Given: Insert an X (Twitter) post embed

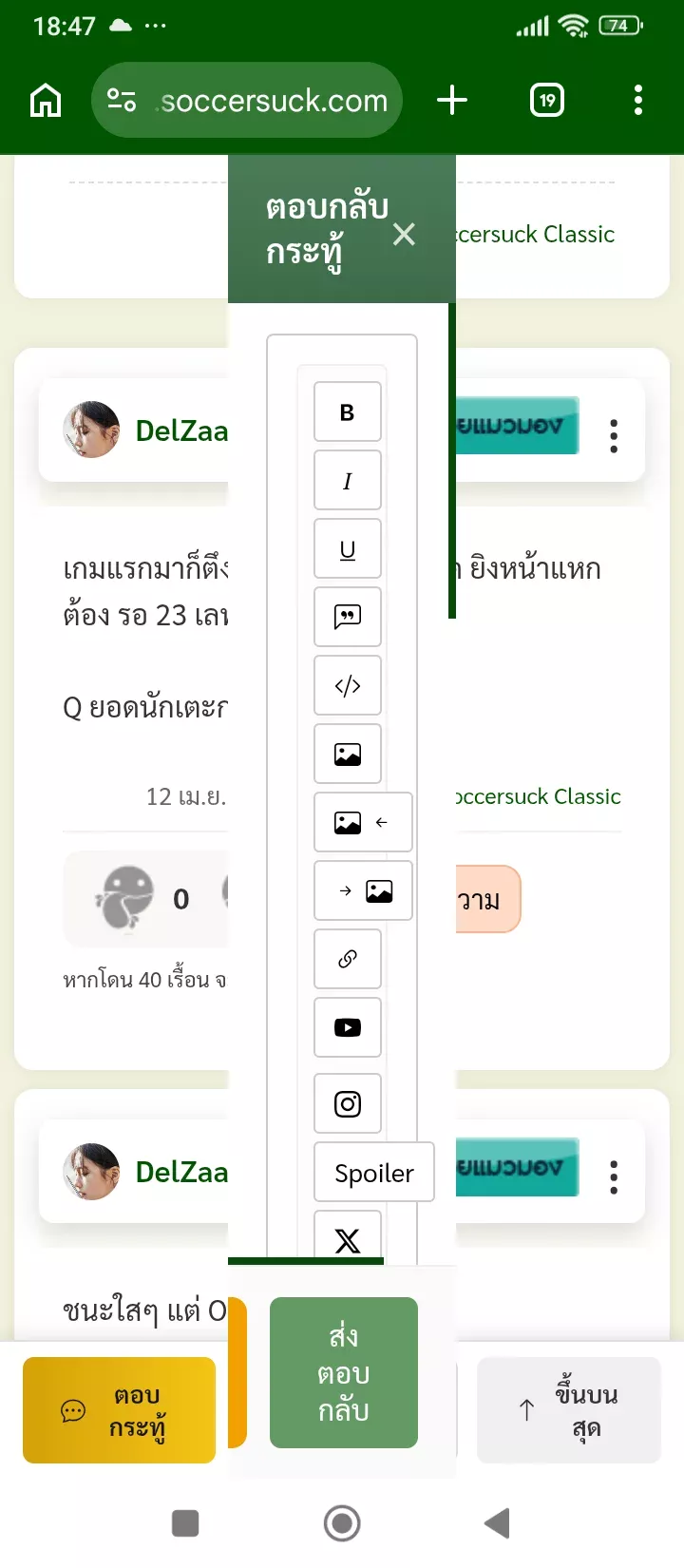Looking at the screenshot, I should coord(348,1238).
